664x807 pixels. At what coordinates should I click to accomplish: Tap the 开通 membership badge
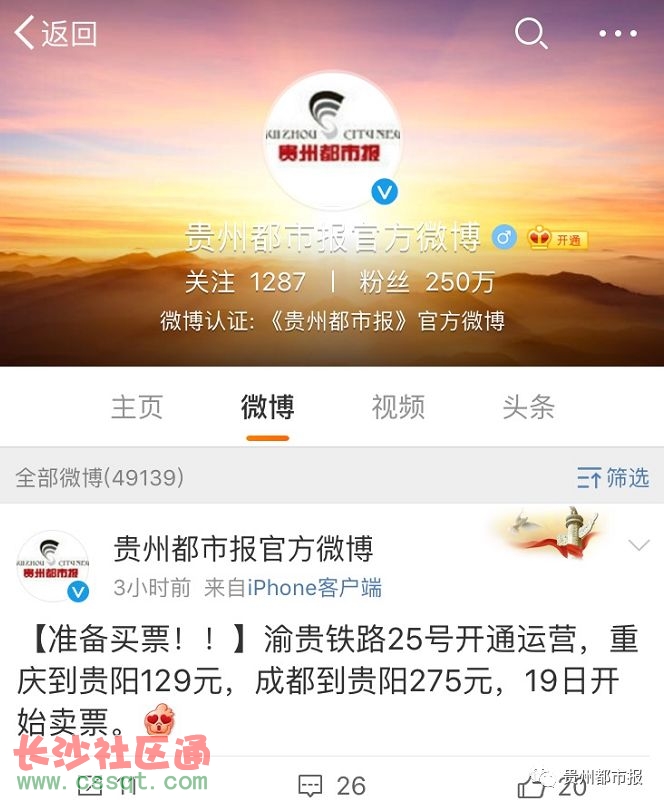pyautogui.click(x=557, y=239)
